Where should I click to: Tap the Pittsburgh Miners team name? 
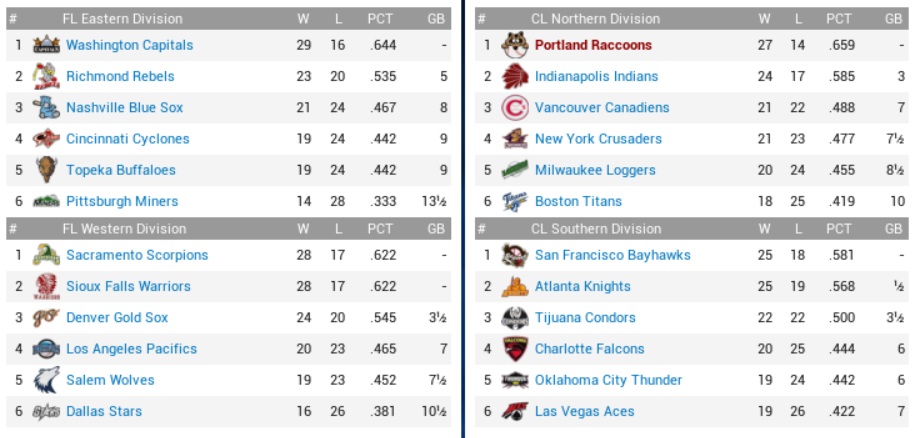point(122,201)
